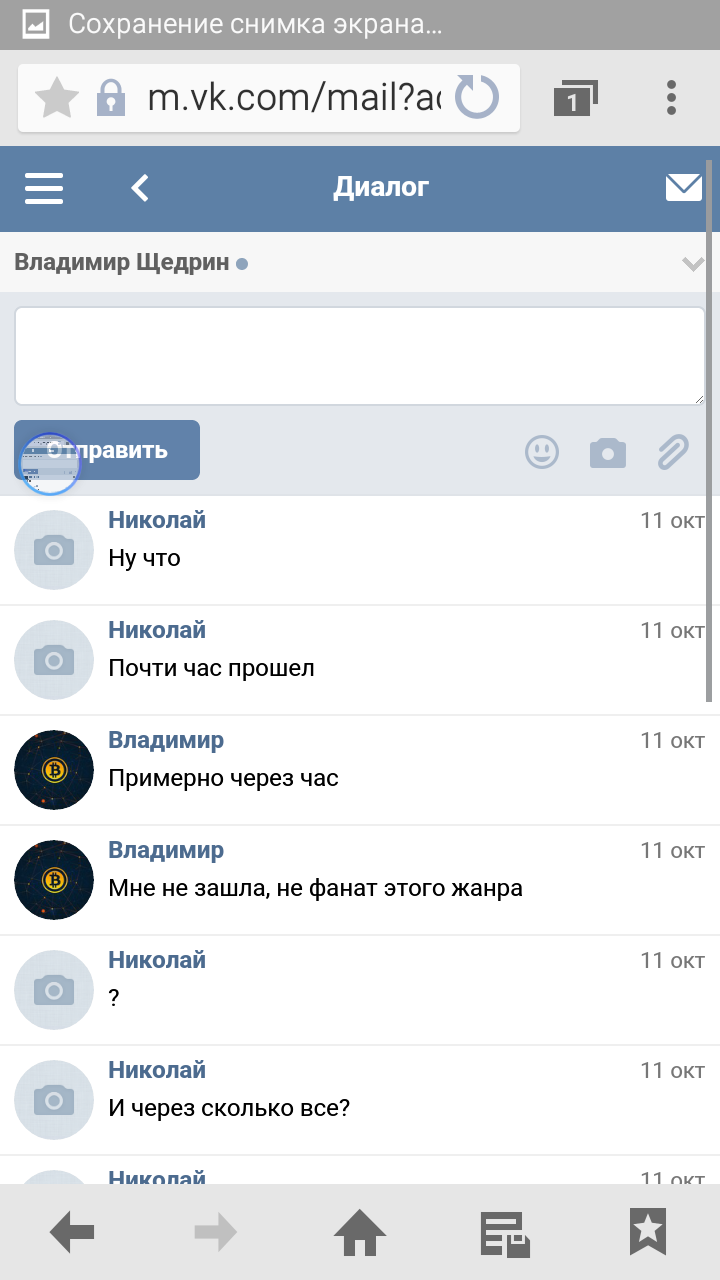Open Владимир's profile from "Примерно через час" message
720x1280 pixels.
[54, 770]
